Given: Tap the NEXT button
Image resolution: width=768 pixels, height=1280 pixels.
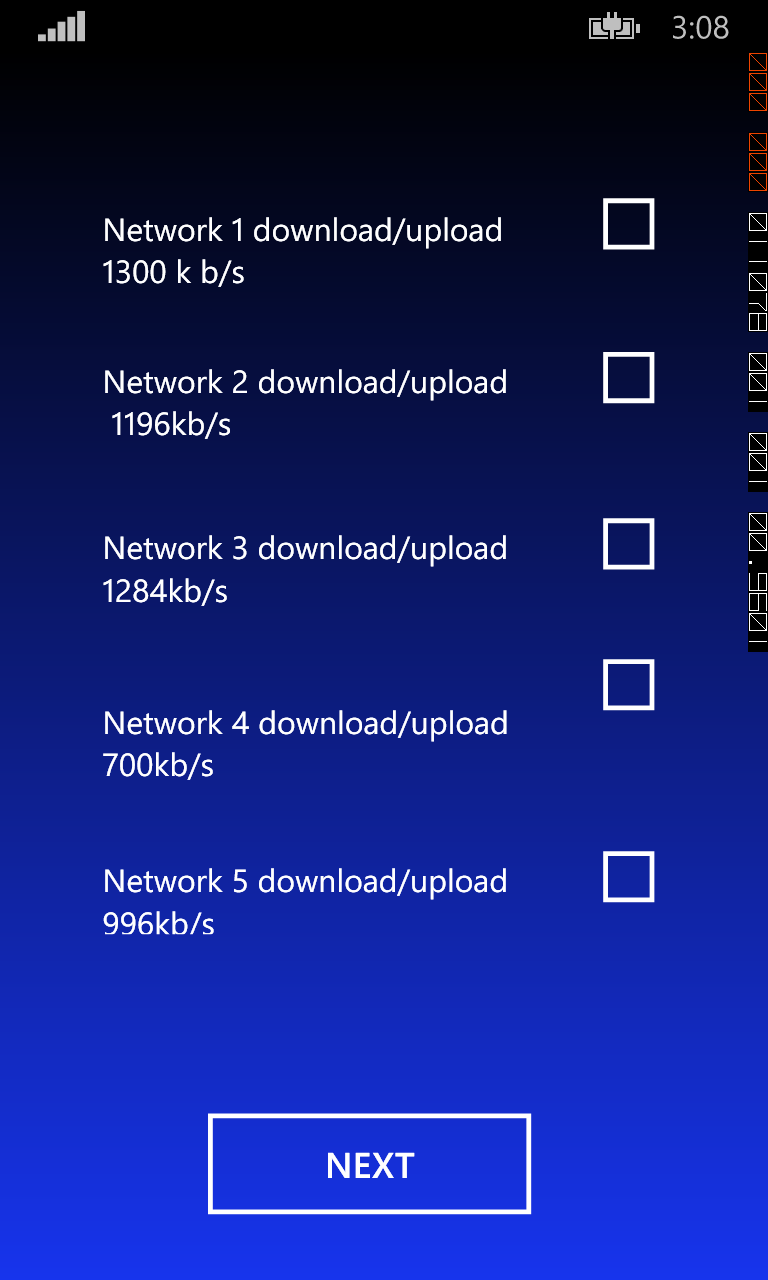Looking at the screenshot, I should point(369,1164).
